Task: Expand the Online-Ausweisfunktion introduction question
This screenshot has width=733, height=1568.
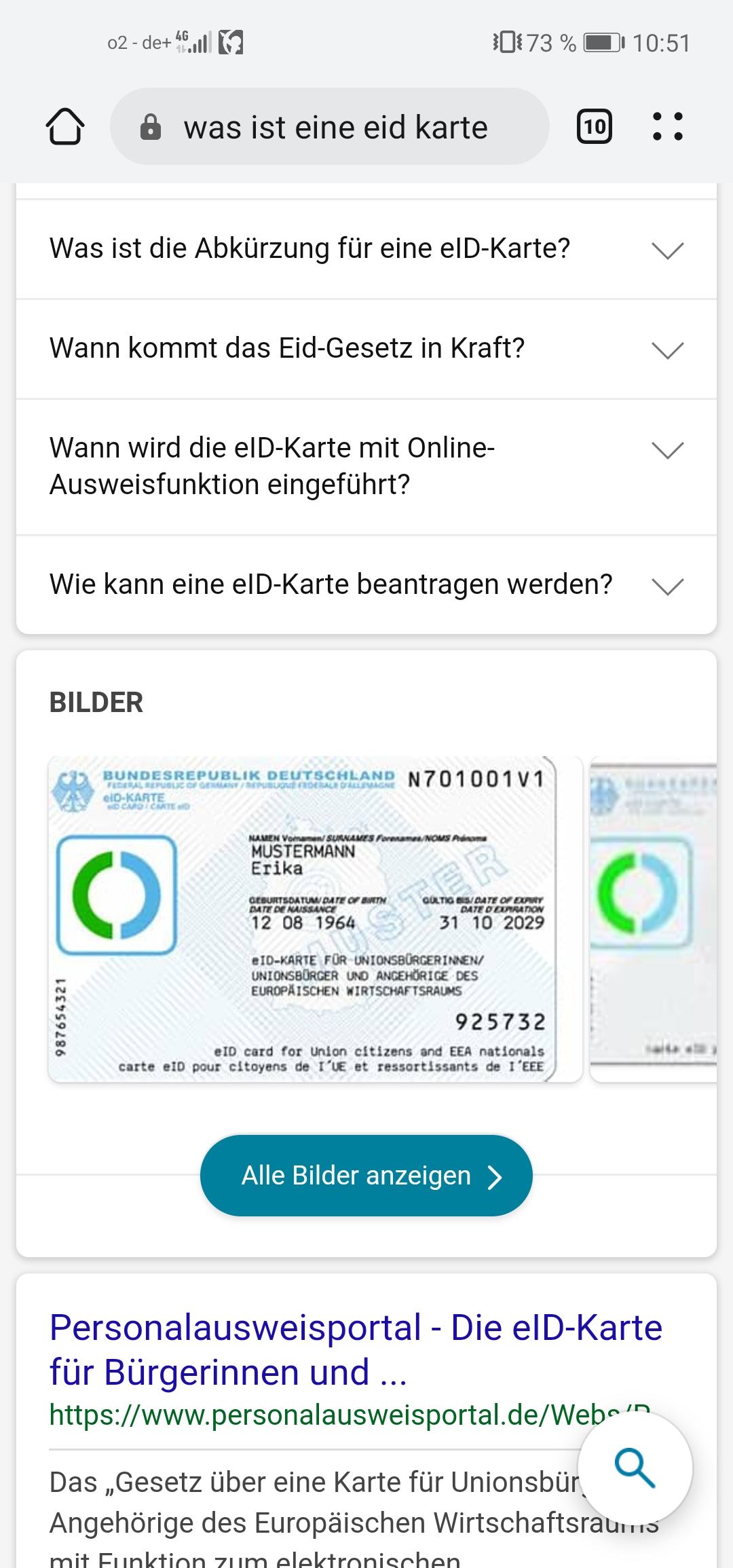Action: [366, 467]
